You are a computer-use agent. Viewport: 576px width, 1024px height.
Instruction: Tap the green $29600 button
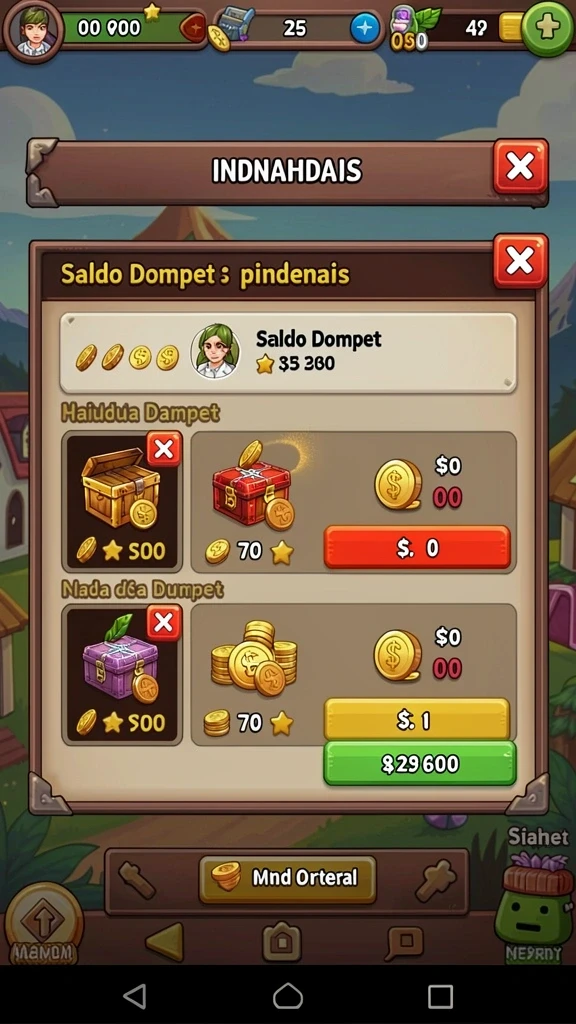click(420, 763)
